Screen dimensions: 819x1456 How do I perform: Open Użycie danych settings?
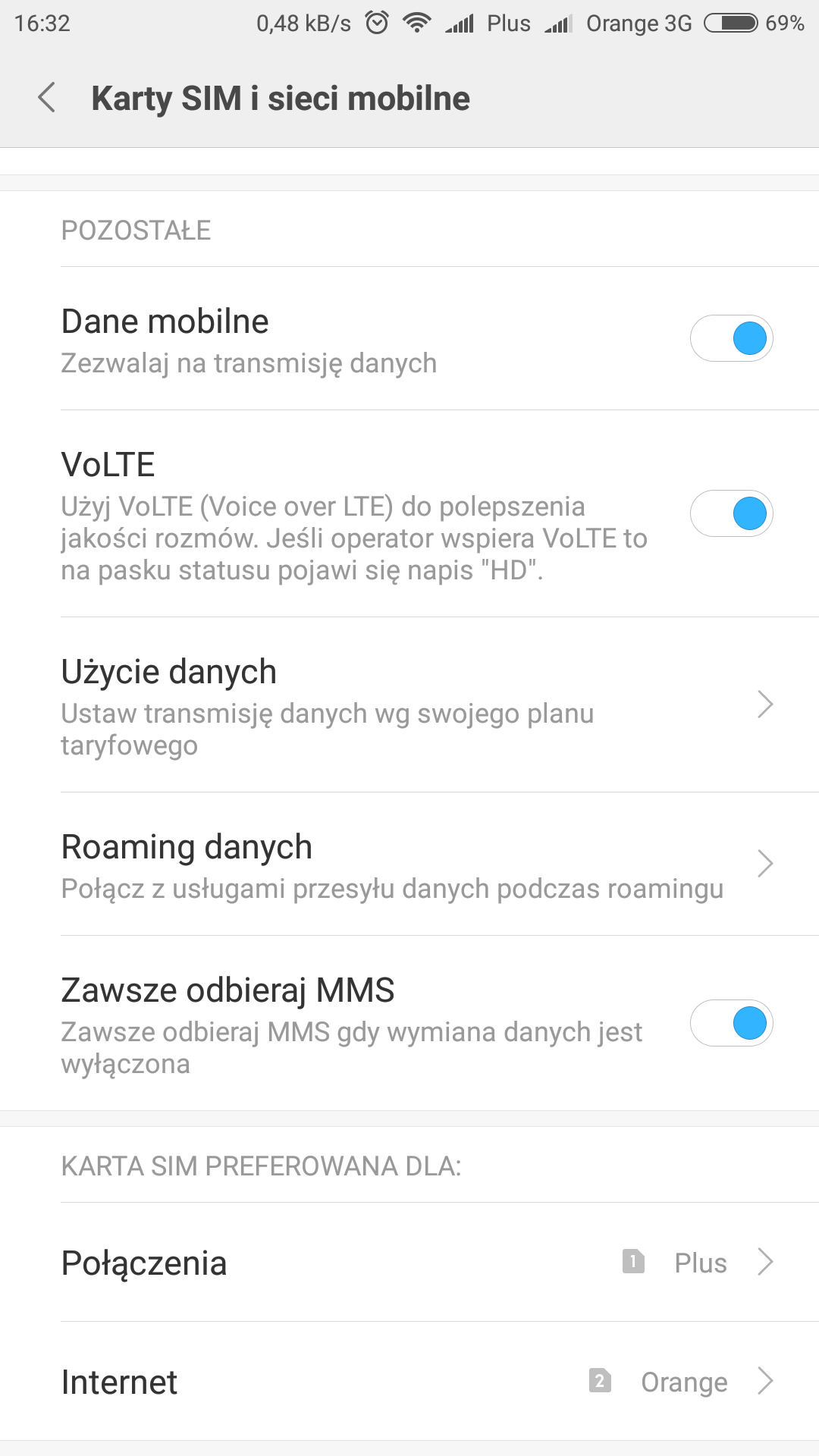pos(409,705)
